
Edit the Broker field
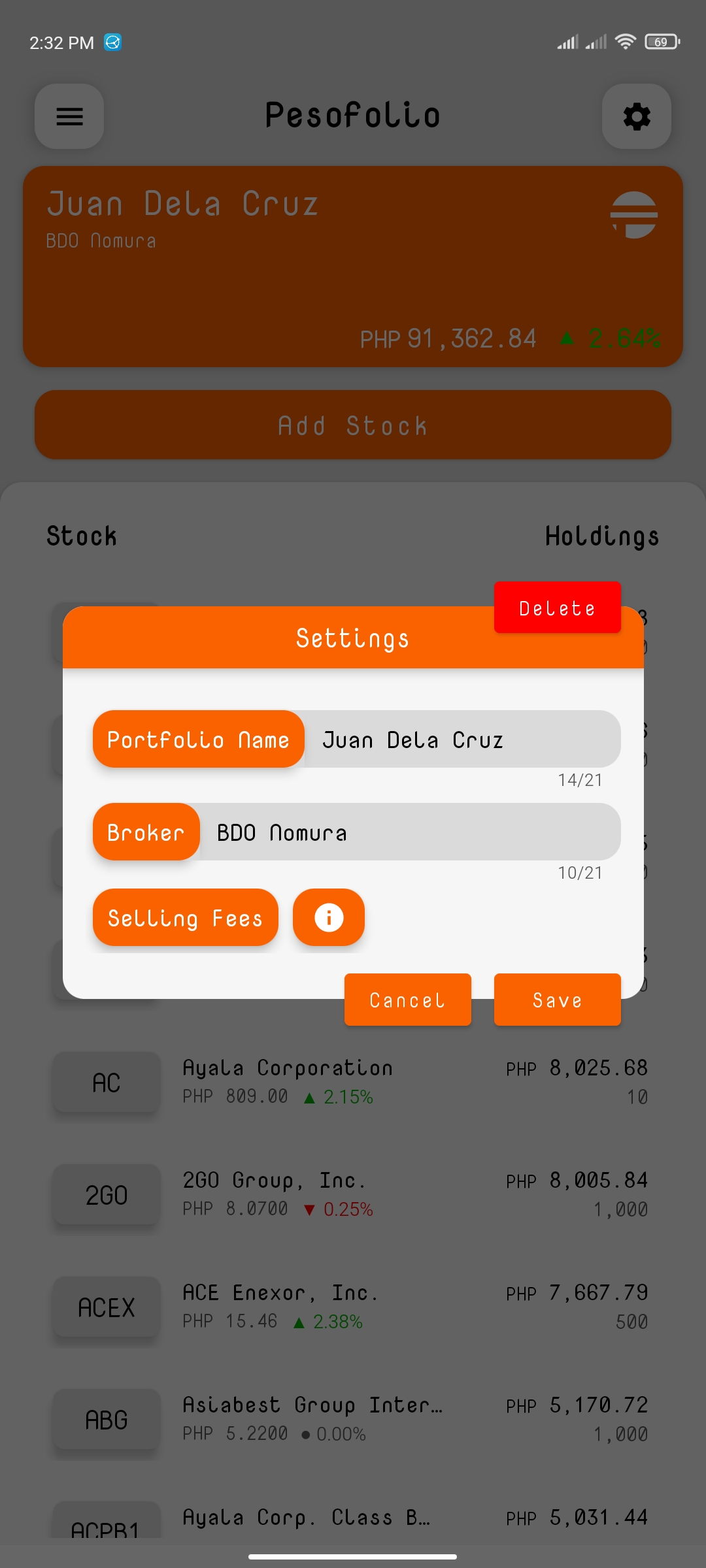click(409, 832)
